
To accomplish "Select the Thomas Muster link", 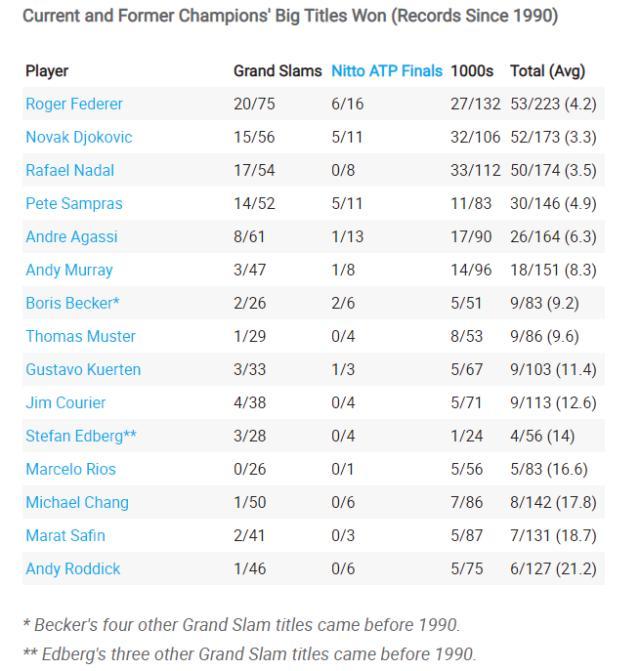I will click(80, 336).
